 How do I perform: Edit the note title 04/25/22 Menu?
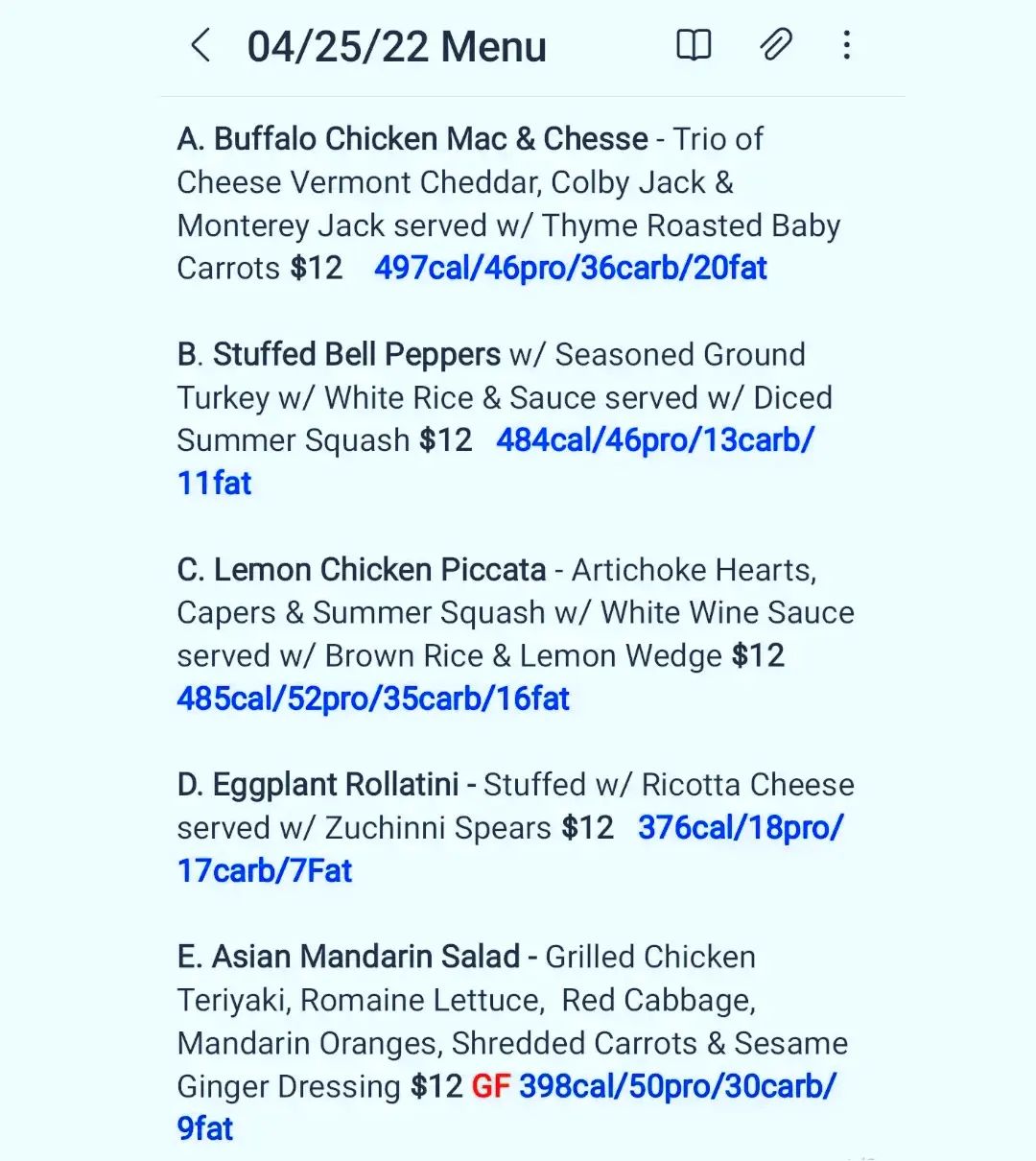click(396, 46)
